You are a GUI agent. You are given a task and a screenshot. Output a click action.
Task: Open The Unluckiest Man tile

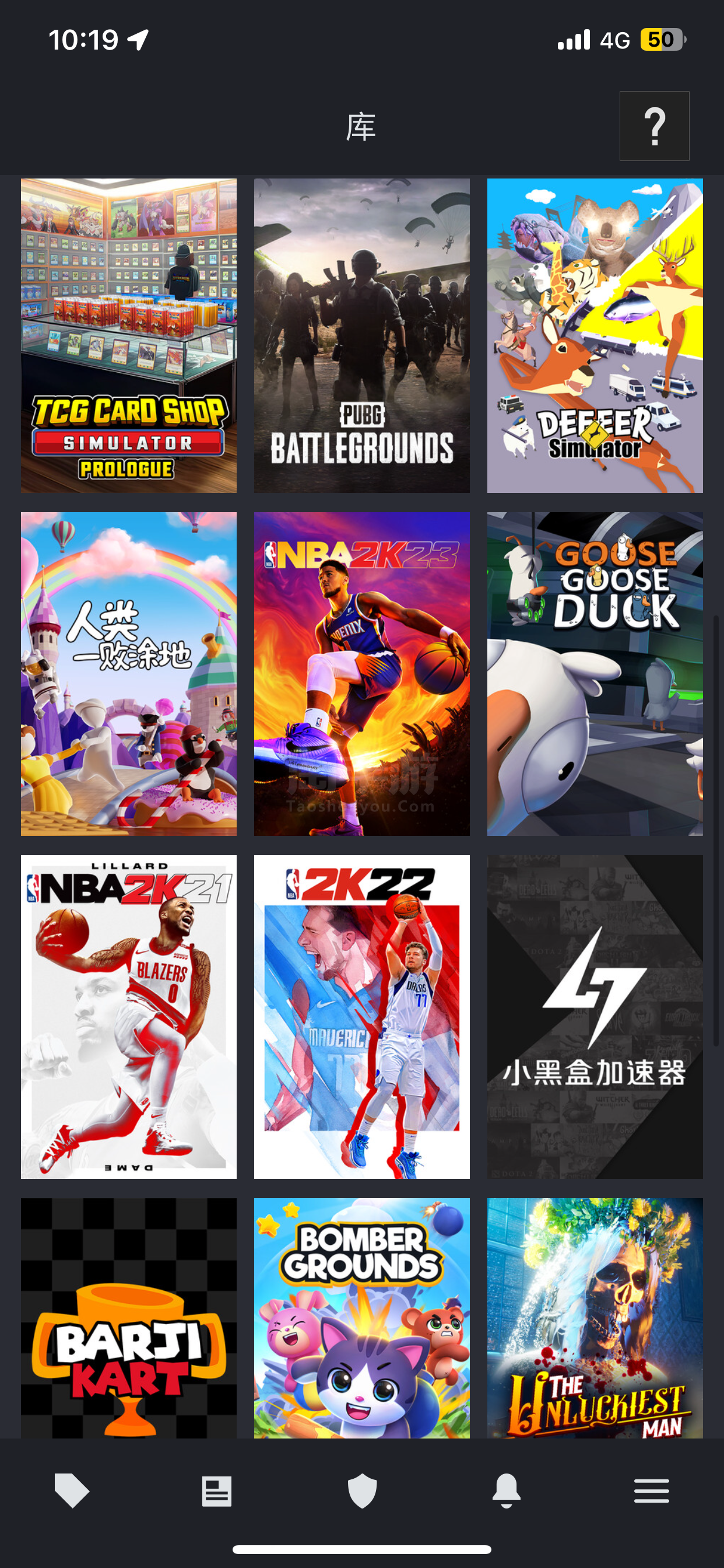tap(595, 1318)
